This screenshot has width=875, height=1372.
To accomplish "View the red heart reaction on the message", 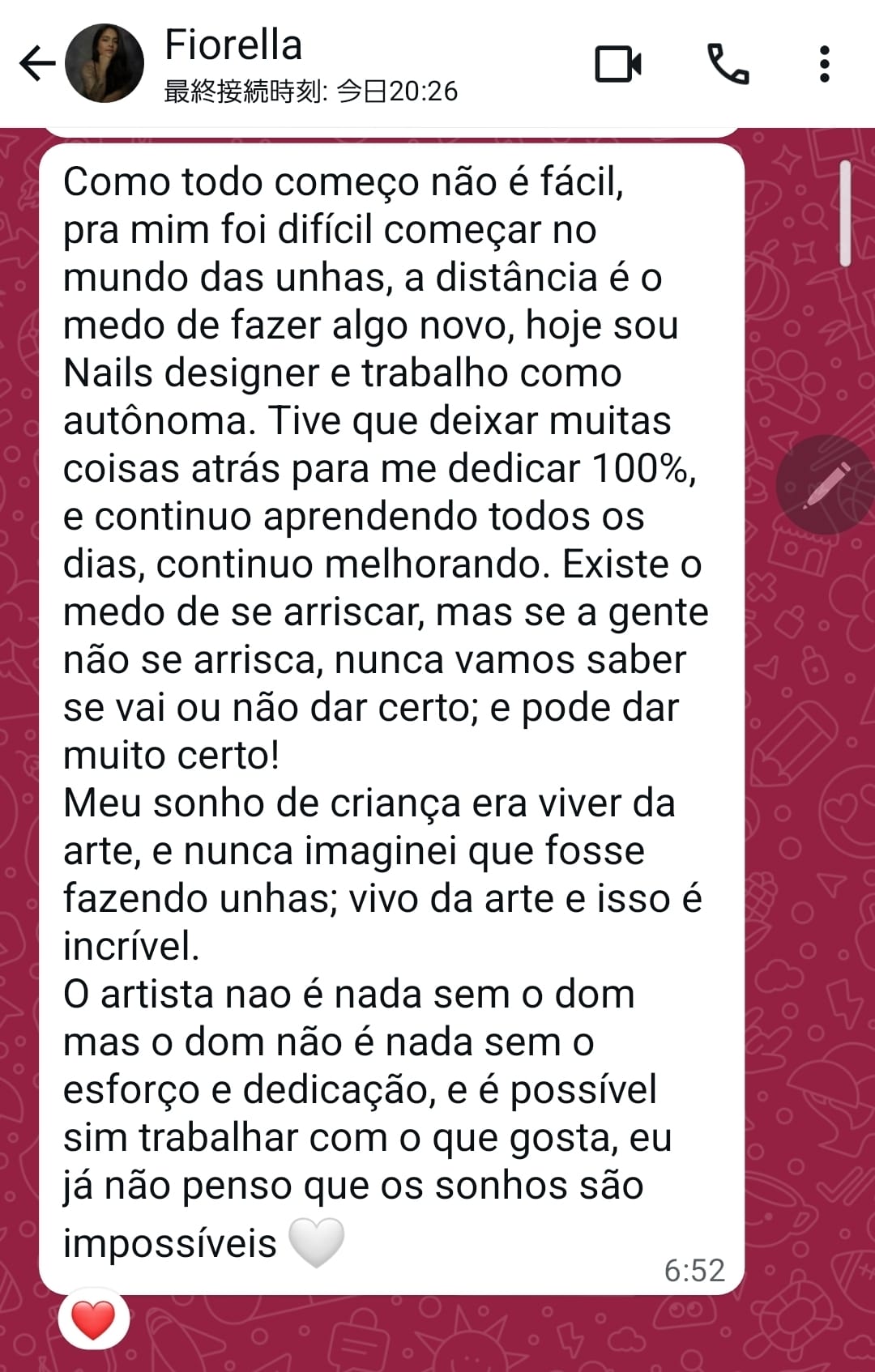I will point(93,1321).
